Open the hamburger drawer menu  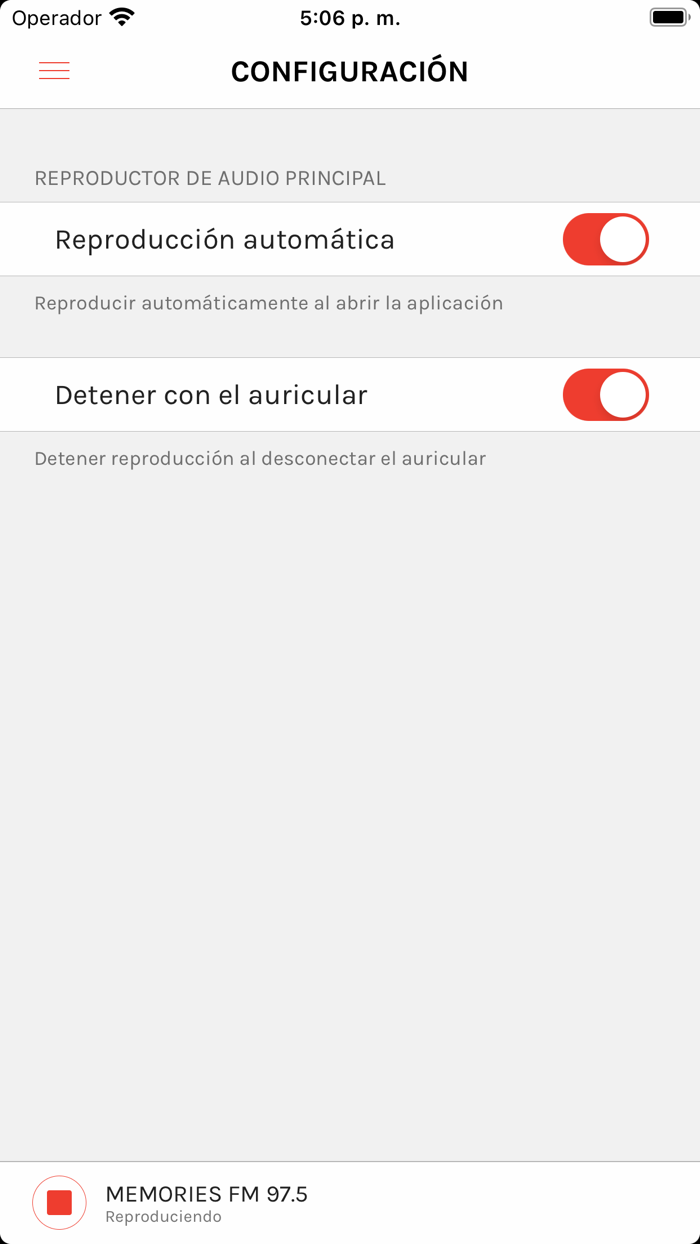pyautogui.click(x=54, y=71)
